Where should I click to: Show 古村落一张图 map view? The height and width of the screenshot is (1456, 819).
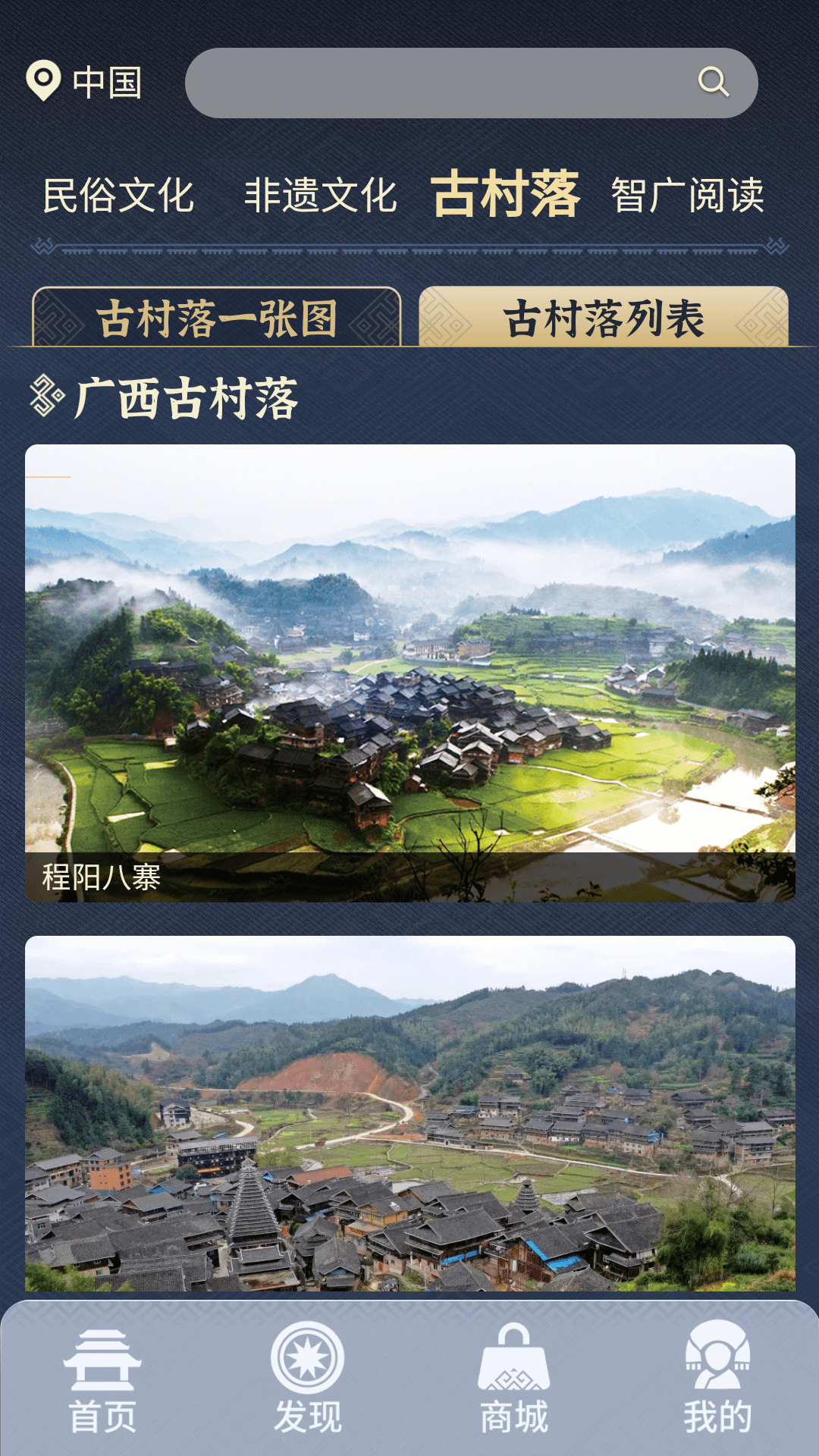point(217,318)
